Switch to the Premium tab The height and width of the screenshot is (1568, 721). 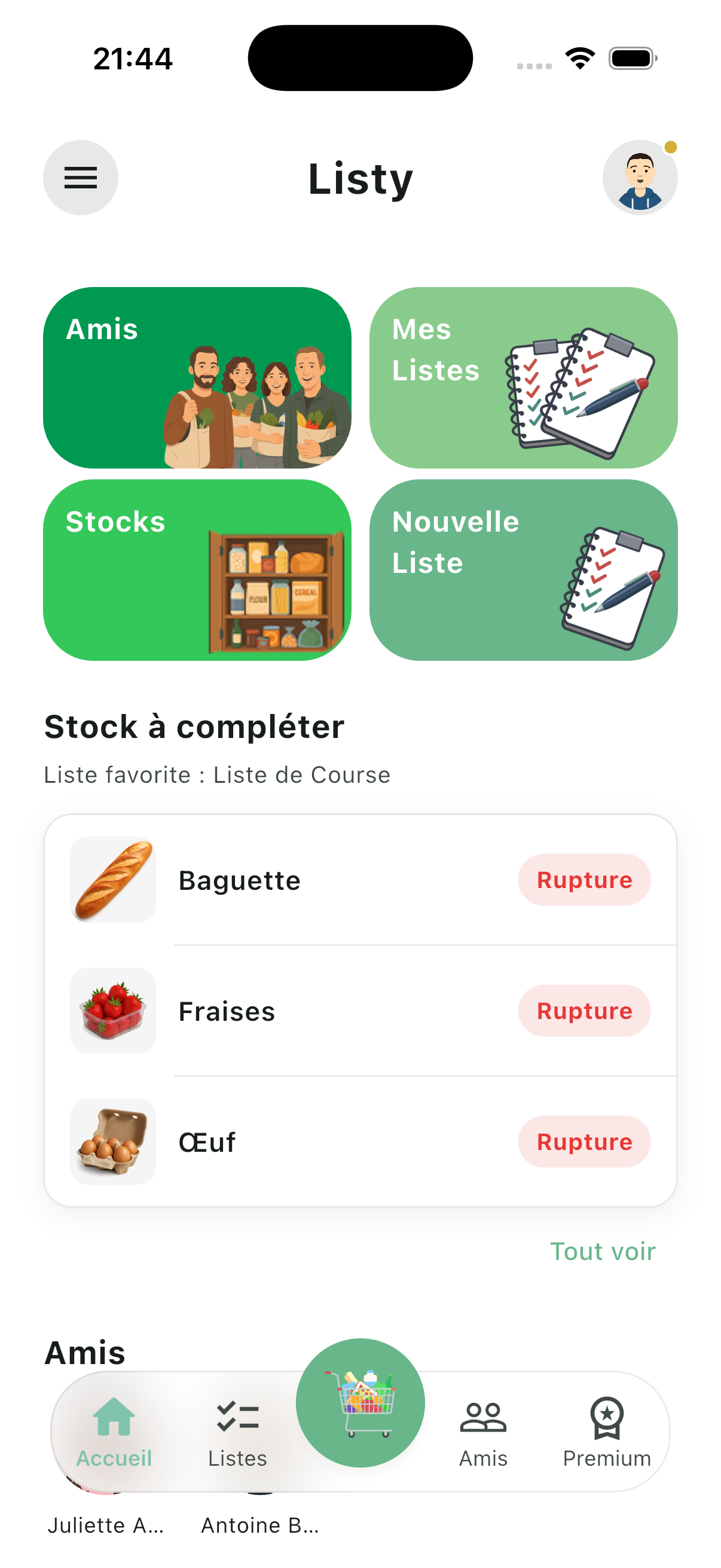pyautogui.click(x=607, y=1433)
